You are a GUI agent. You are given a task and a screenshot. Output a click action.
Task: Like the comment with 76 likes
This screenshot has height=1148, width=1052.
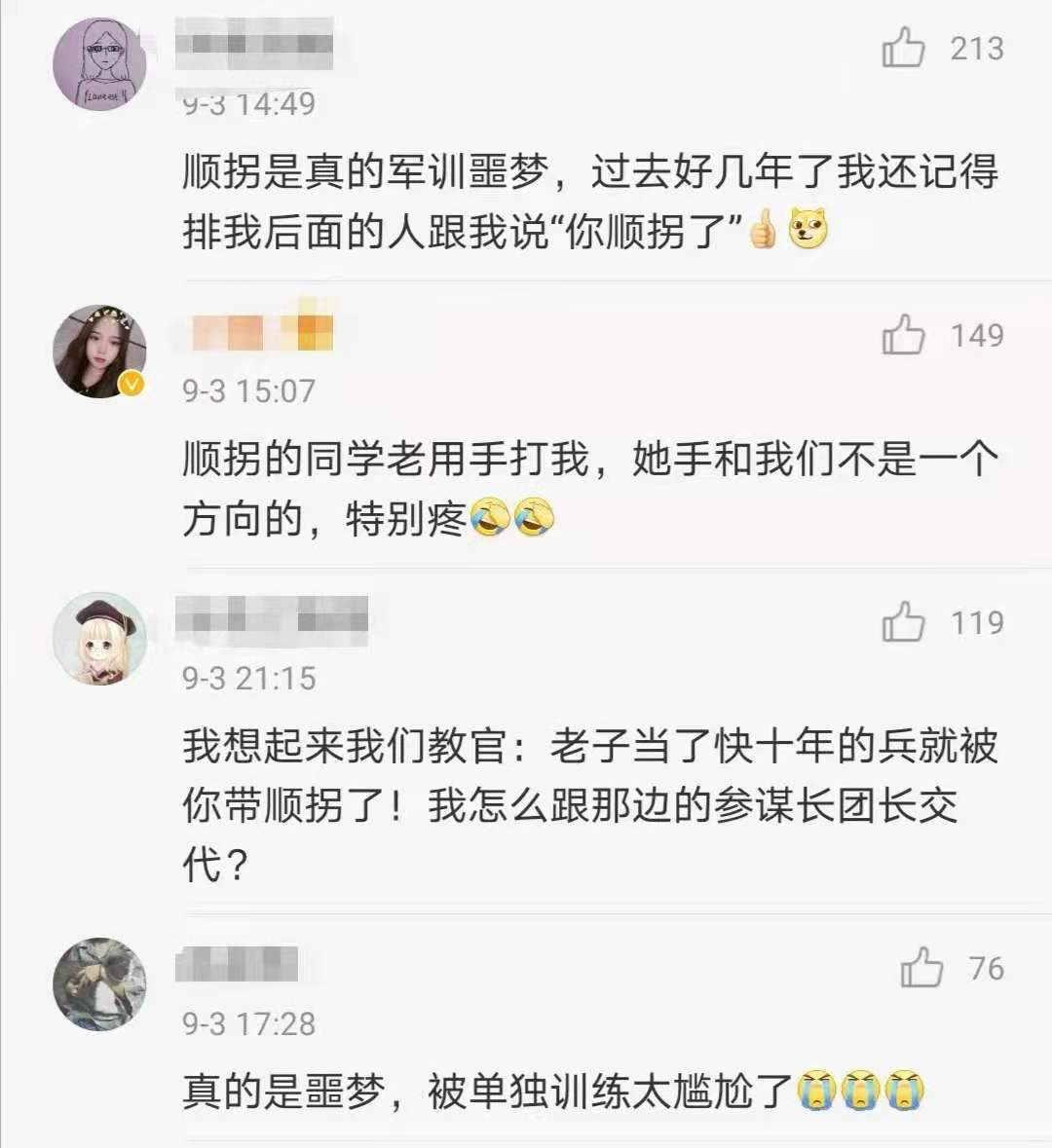[921, 968]
